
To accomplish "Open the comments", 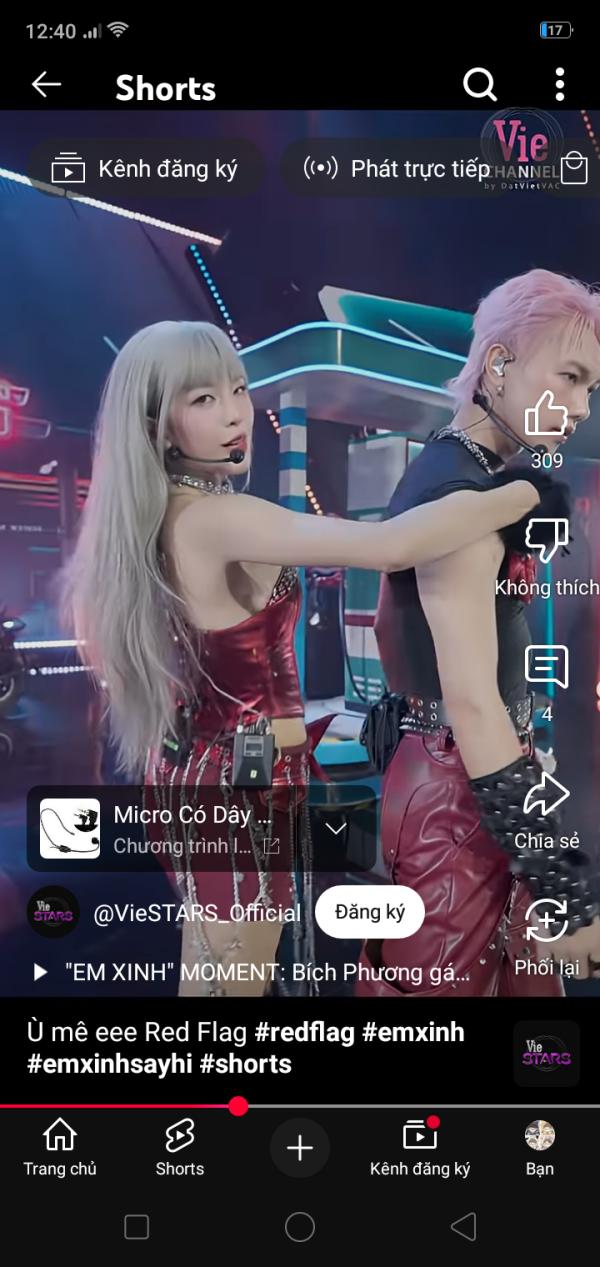I will pyautogui.click(x=546, y=668).
